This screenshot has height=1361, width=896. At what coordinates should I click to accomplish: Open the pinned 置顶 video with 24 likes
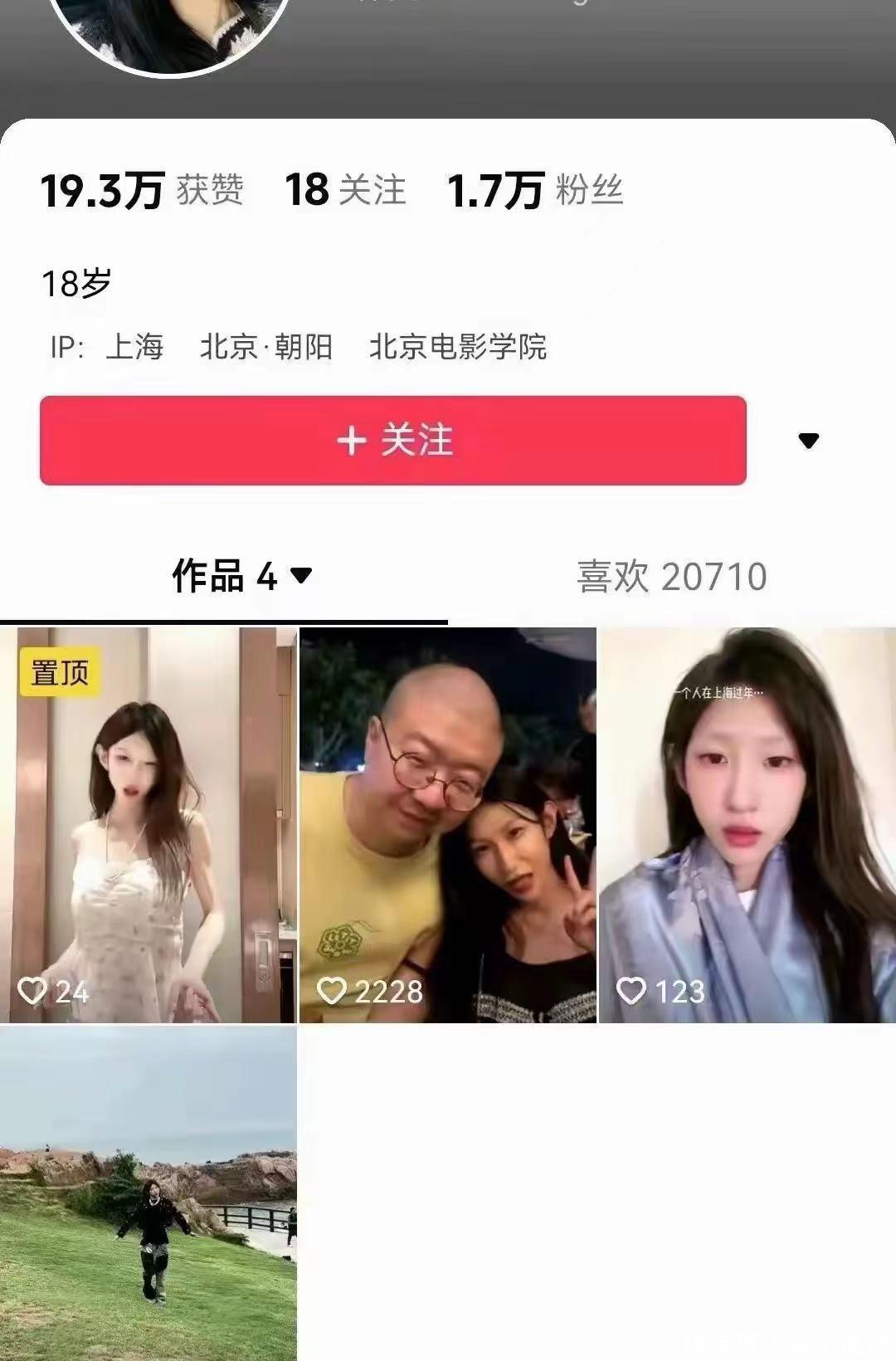[x=148, y=825]
